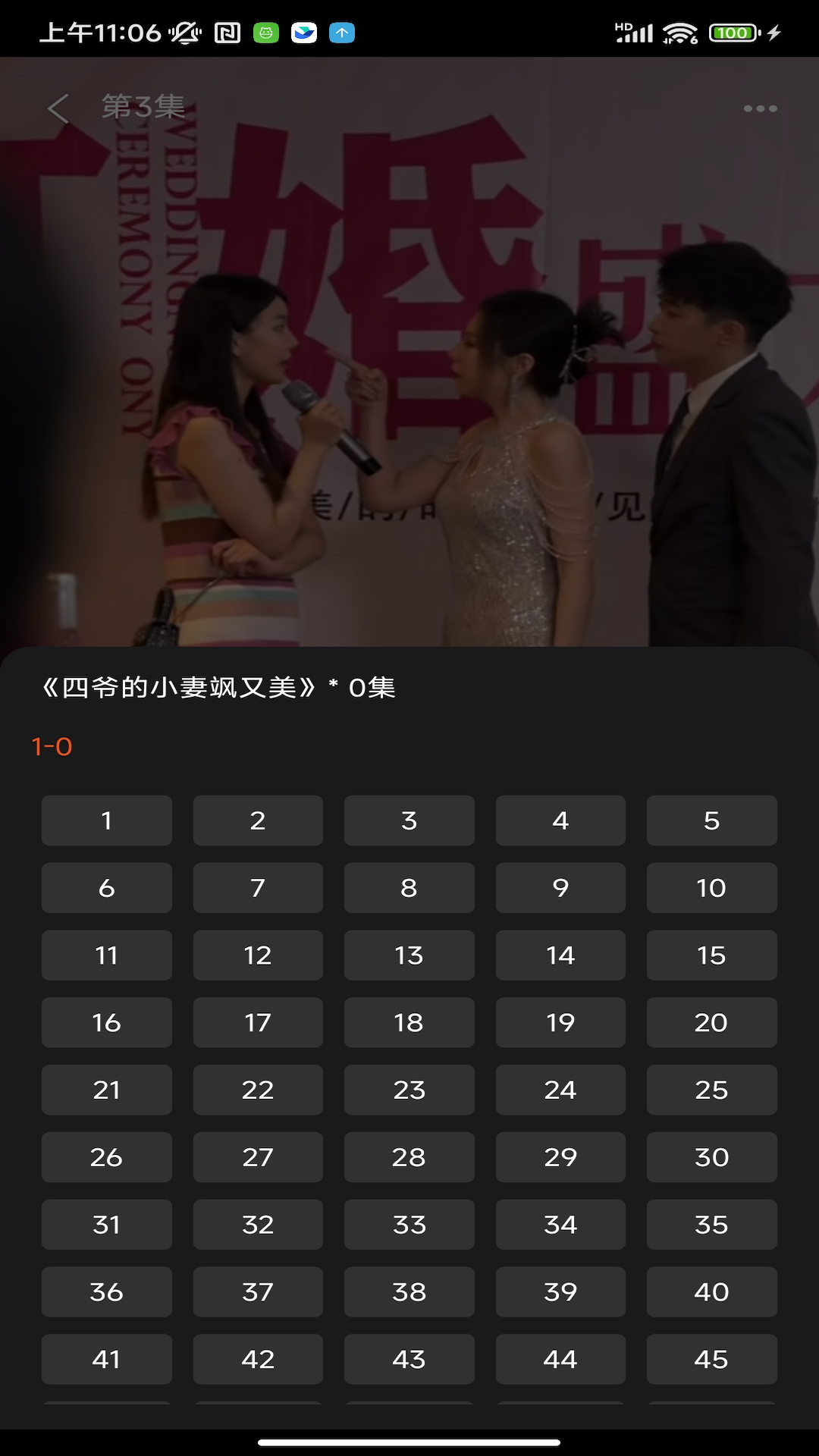Screen dimensions: 819x1456
Task: Select the 1-0 episode range tab
Action: click(52, 747)
